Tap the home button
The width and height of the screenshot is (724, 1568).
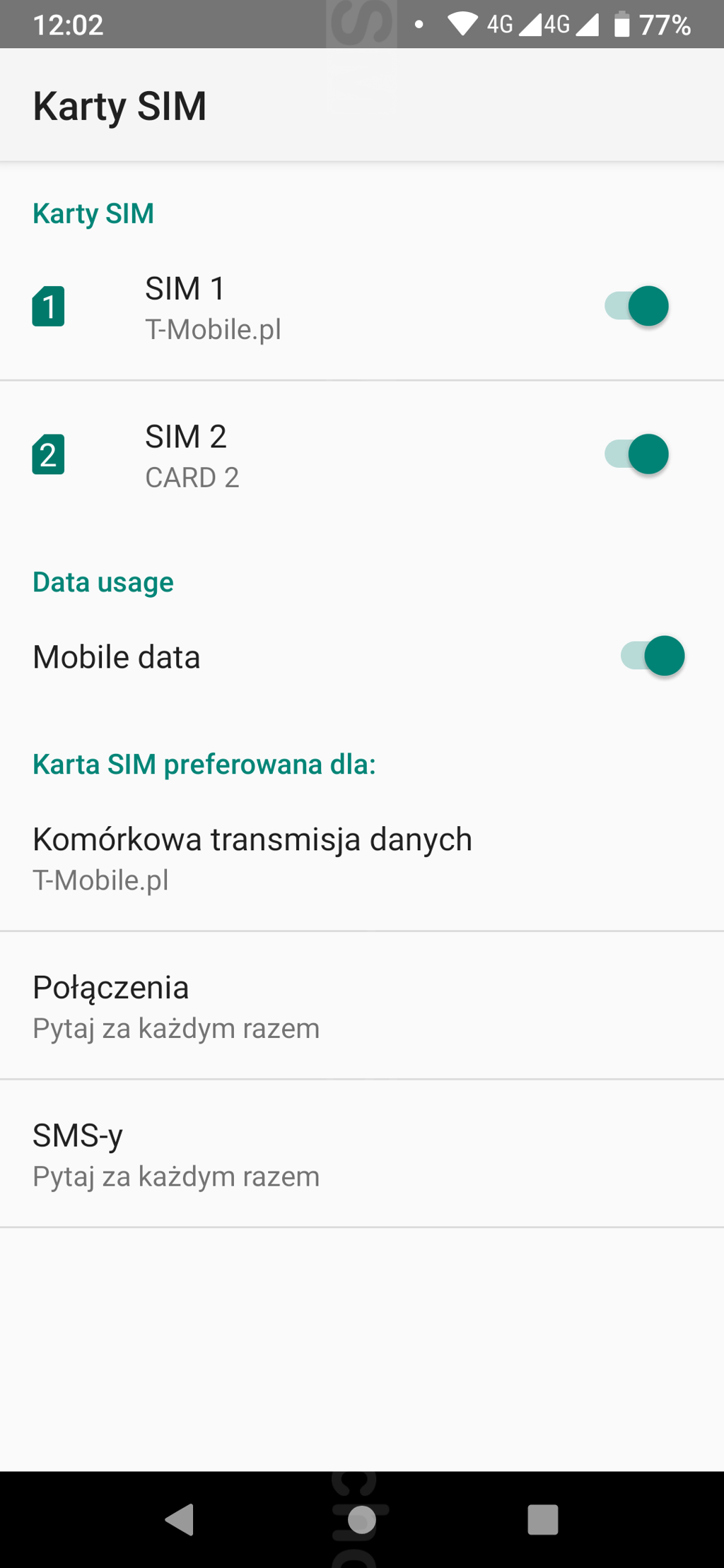pos(362,1519)
